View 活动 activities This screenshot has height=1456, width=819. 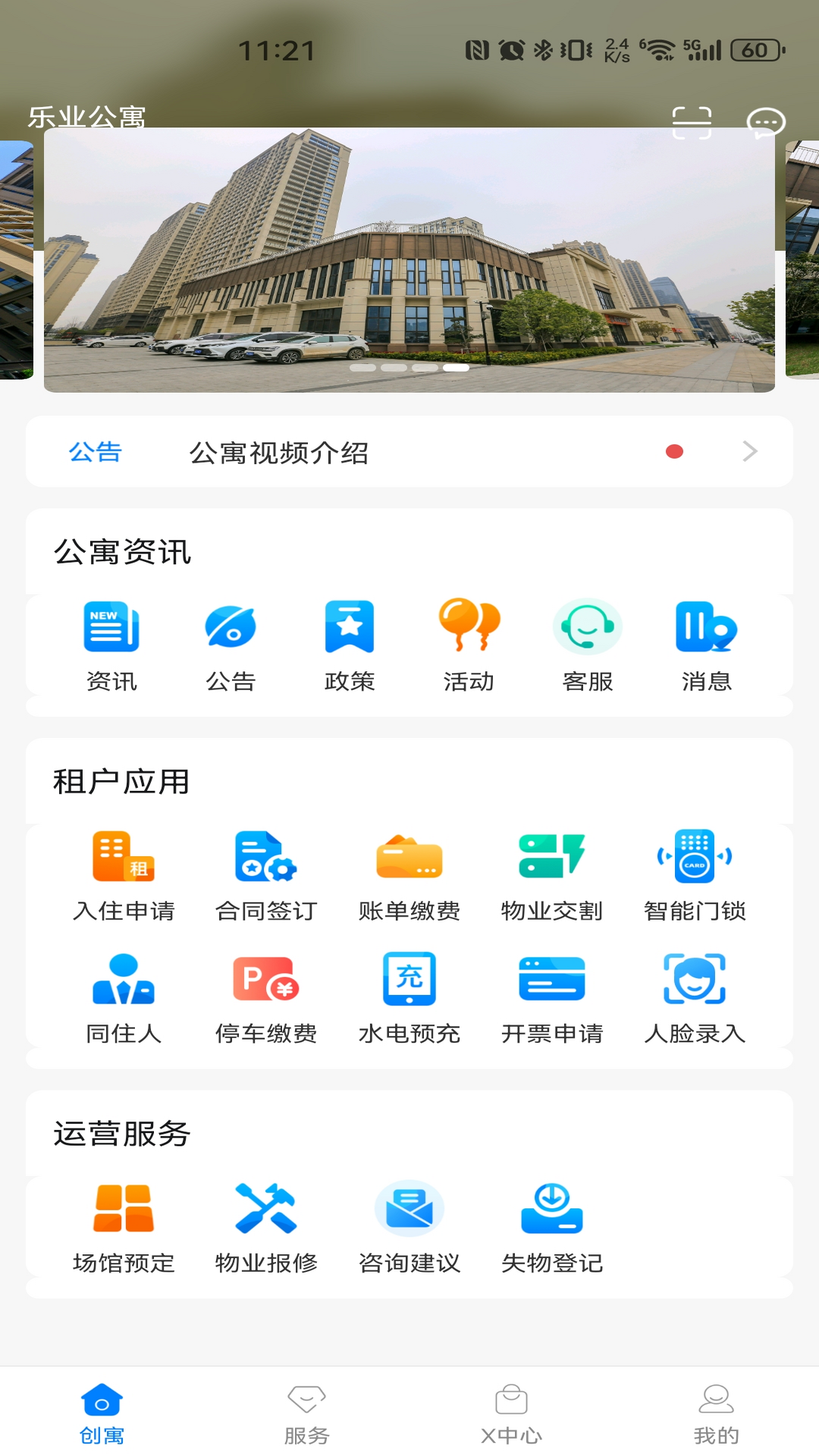pyautogui.click(x=469, y=645)
